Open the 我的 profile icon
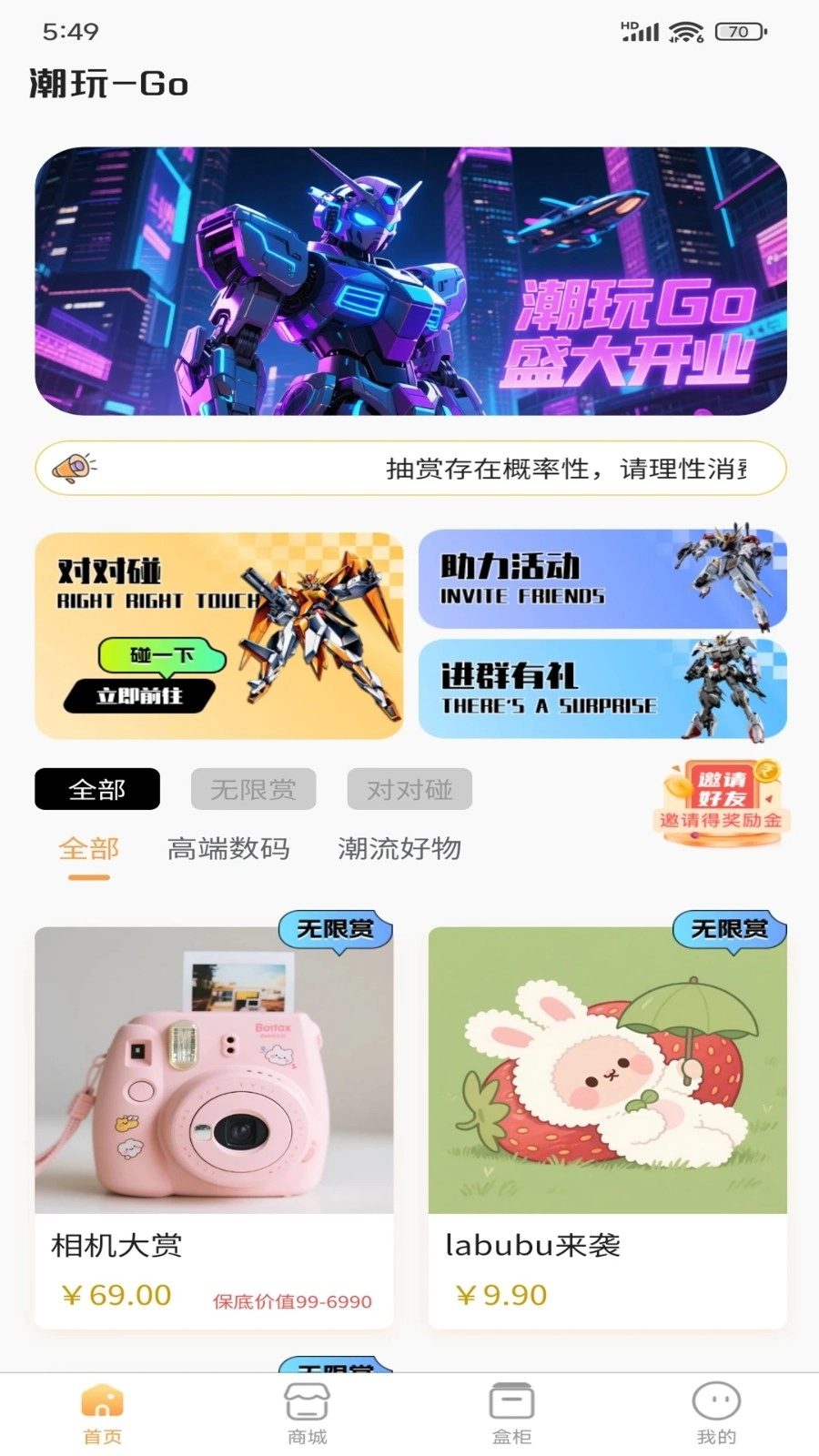 (716, 1406)
